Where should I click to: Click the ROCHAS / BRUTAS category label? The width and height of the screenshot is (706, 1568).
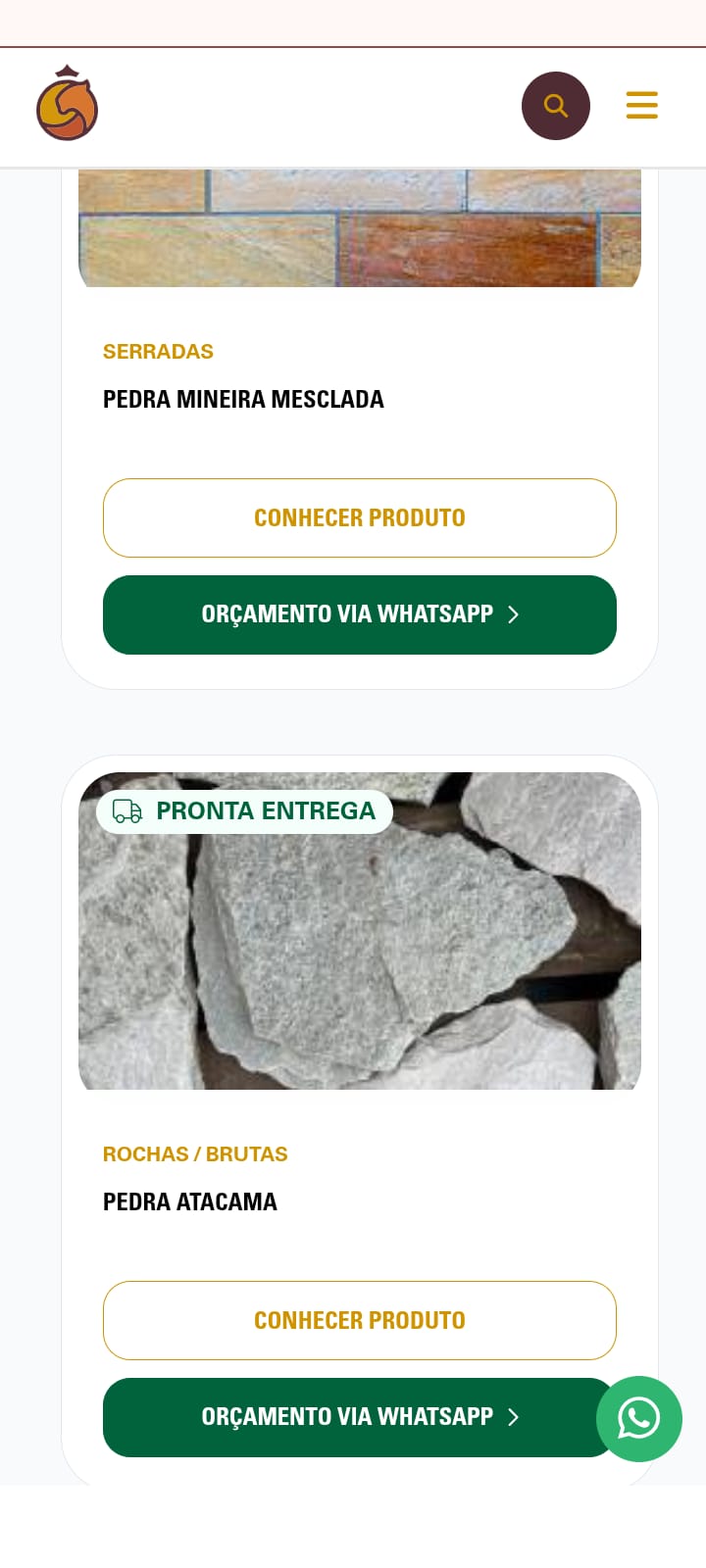[x=195, y=1153]
